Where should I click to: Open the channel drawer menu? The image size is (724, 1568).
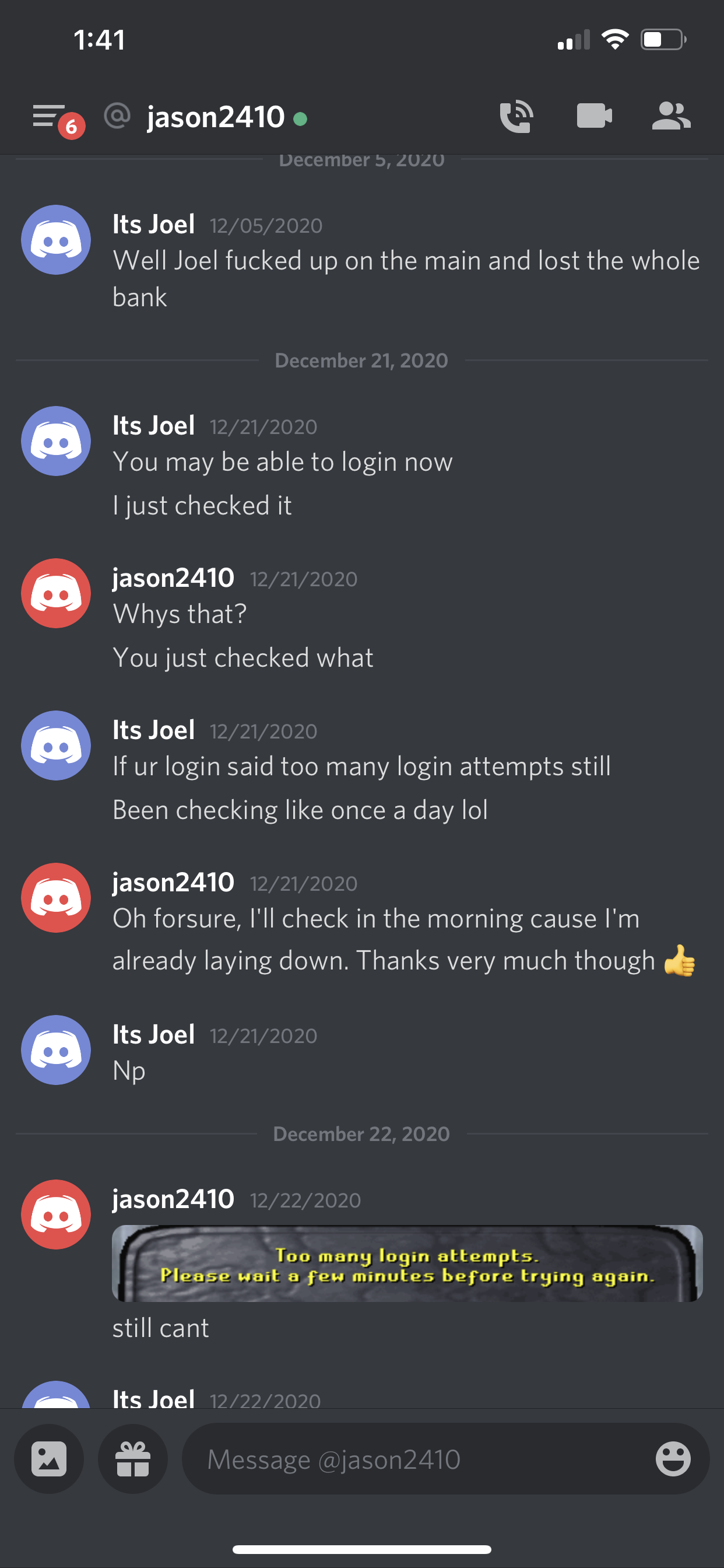50,116
